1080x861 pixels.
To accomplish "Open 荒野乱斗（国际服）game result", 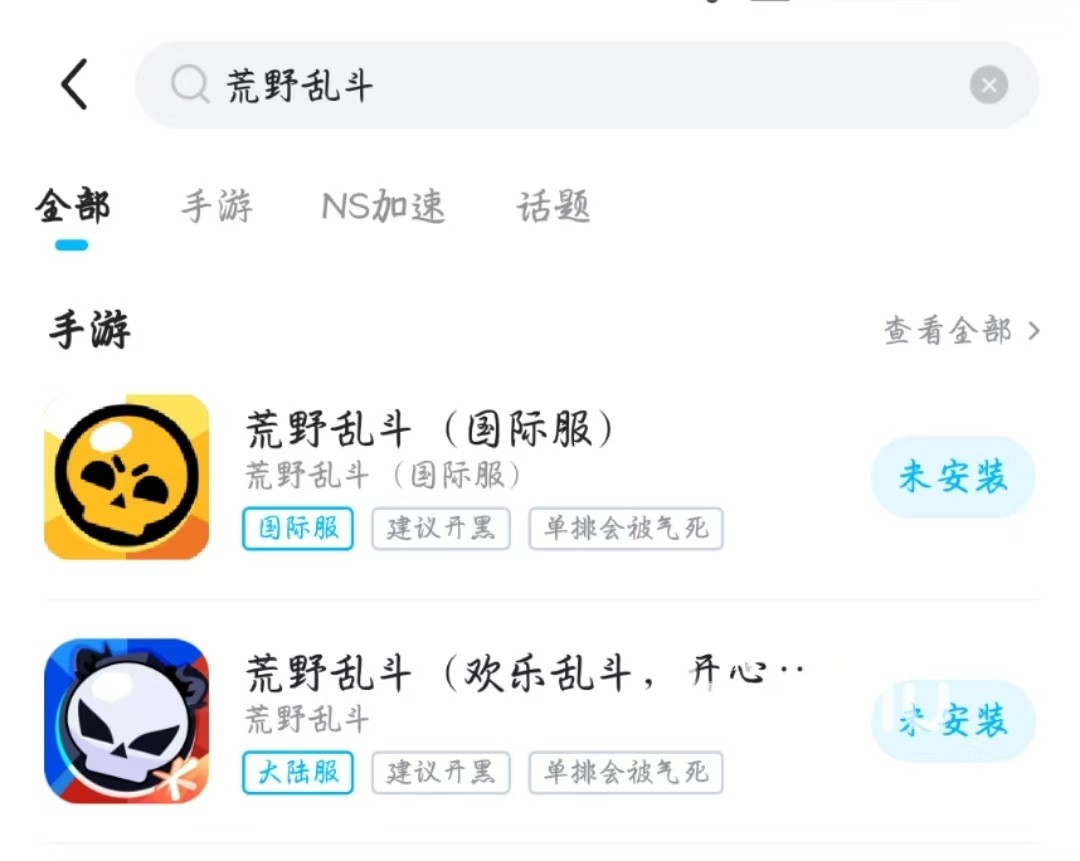I will [x=430, y=430].
